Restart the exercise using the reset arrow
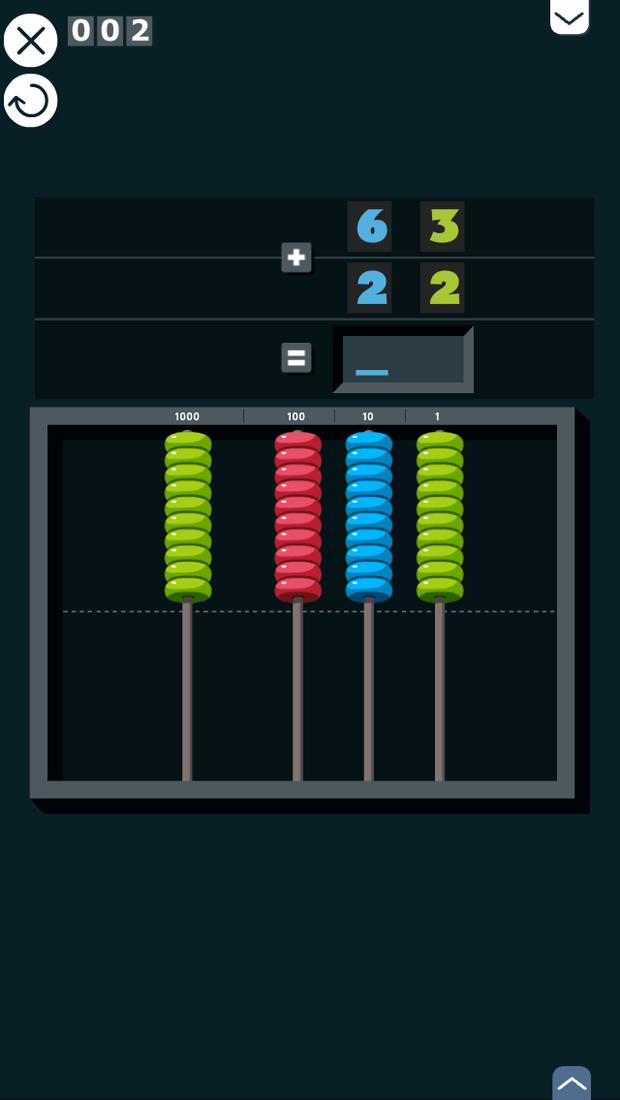The height and width of the screenshot is (1100, 620). [x=31, y=100]
